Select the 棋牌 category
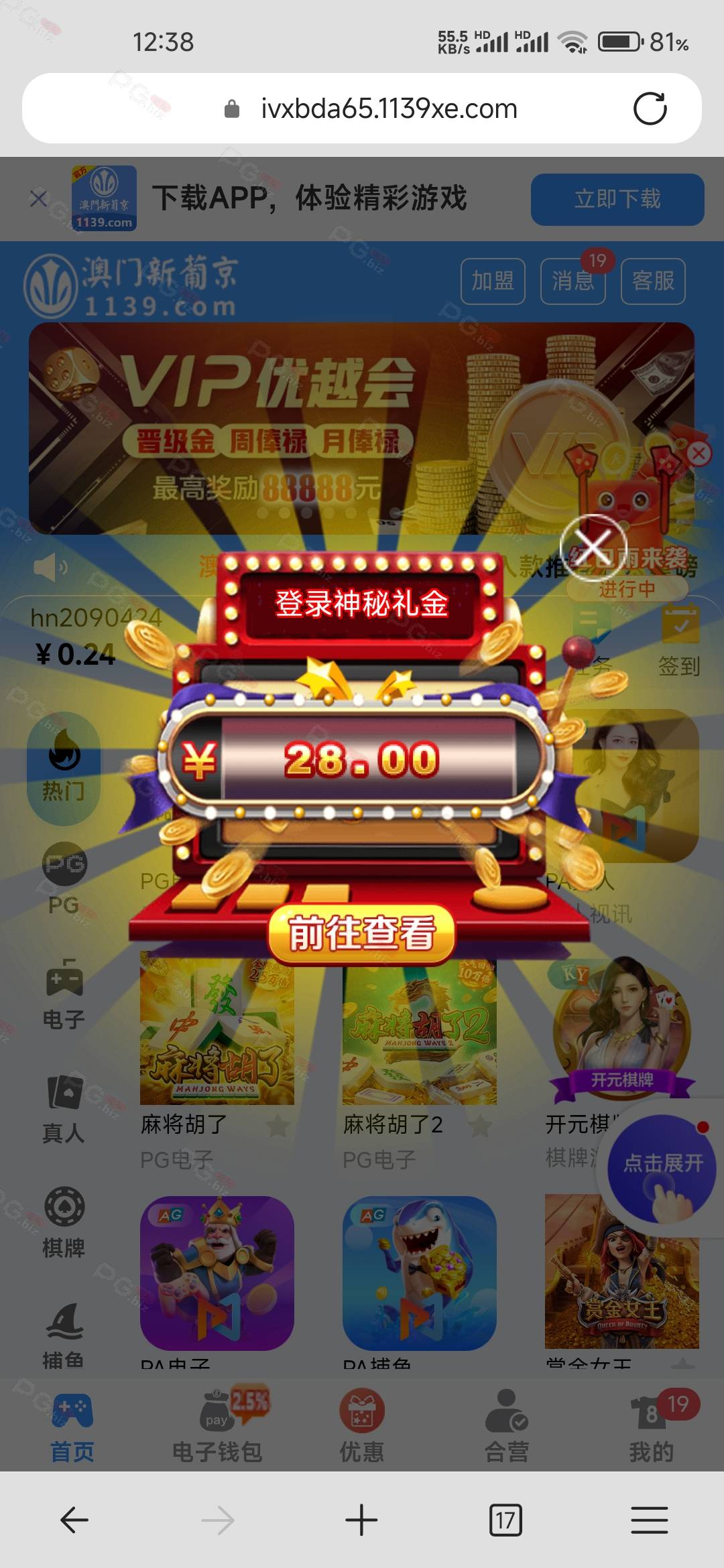 64,1223
